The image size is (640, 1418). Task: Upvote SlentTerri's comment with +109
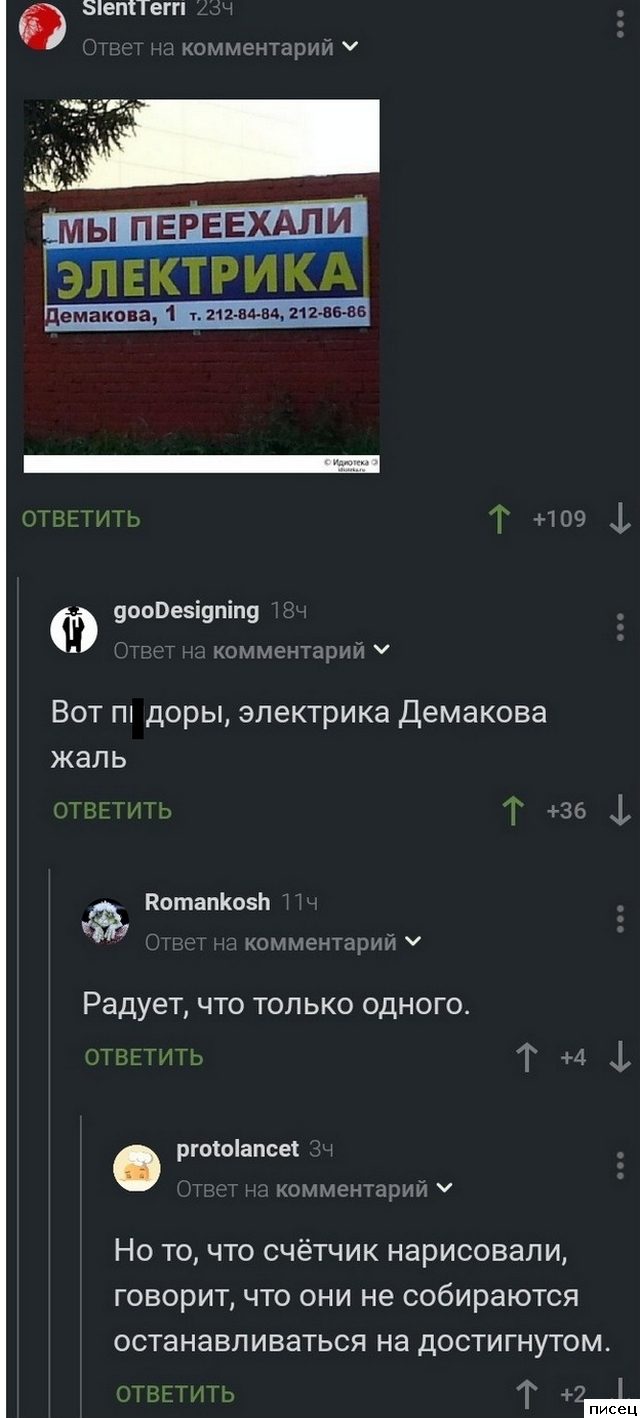point(499,519)
